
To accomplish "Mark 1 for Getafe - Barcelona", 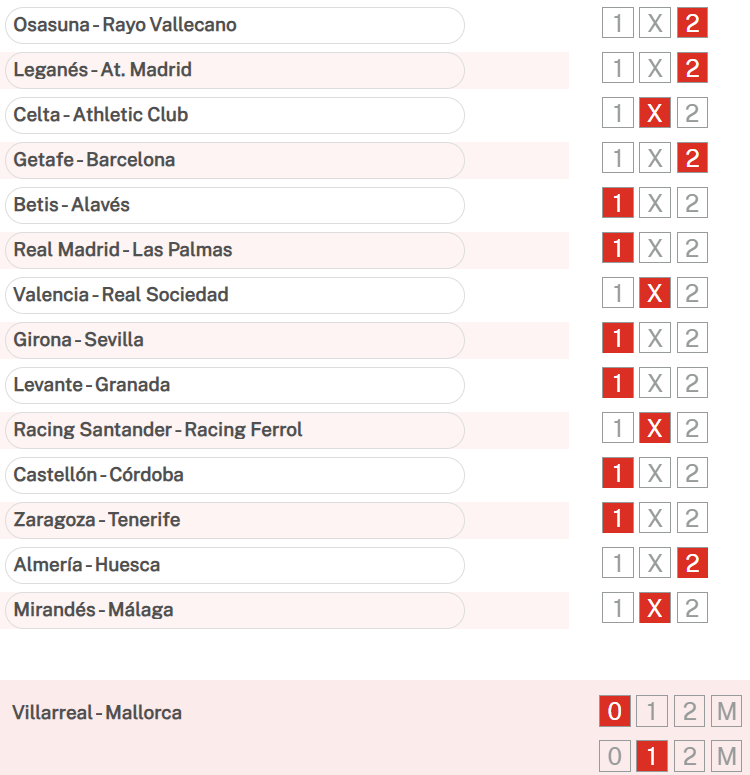I will tap(618, 159).
